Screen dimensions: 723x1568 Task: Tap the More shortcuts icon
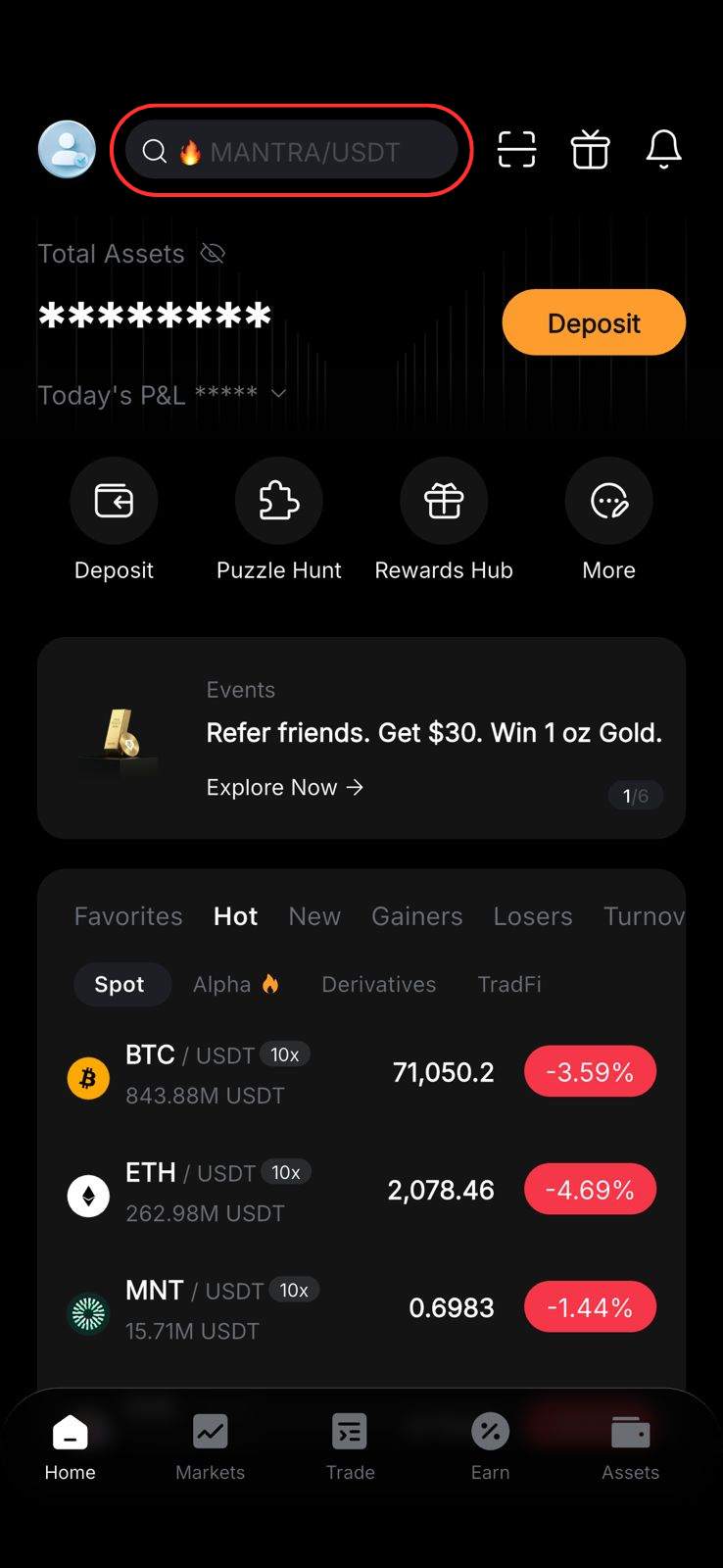[608, 501]
